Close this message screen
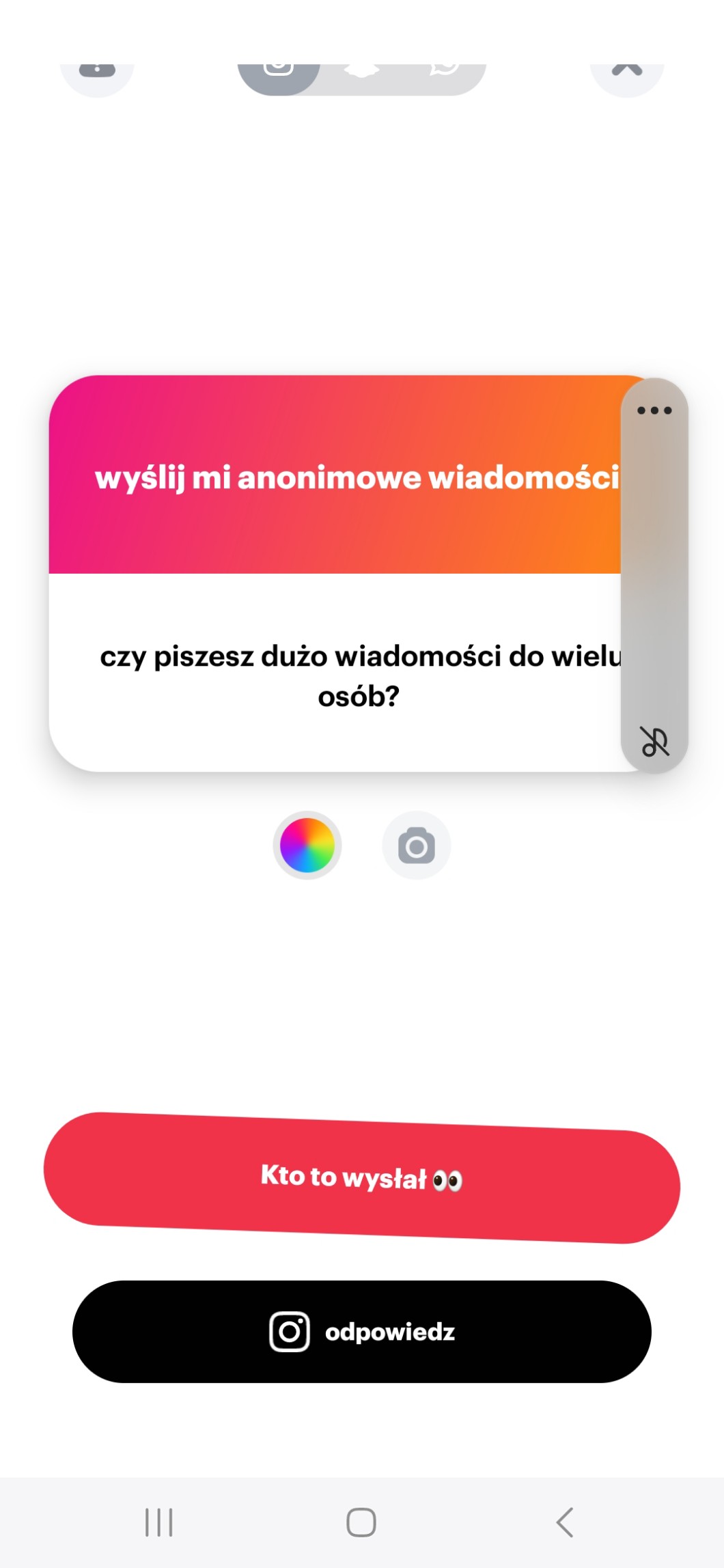Image resolution: width=724 pixels, height=1568 pixels. tap(627, 75)
